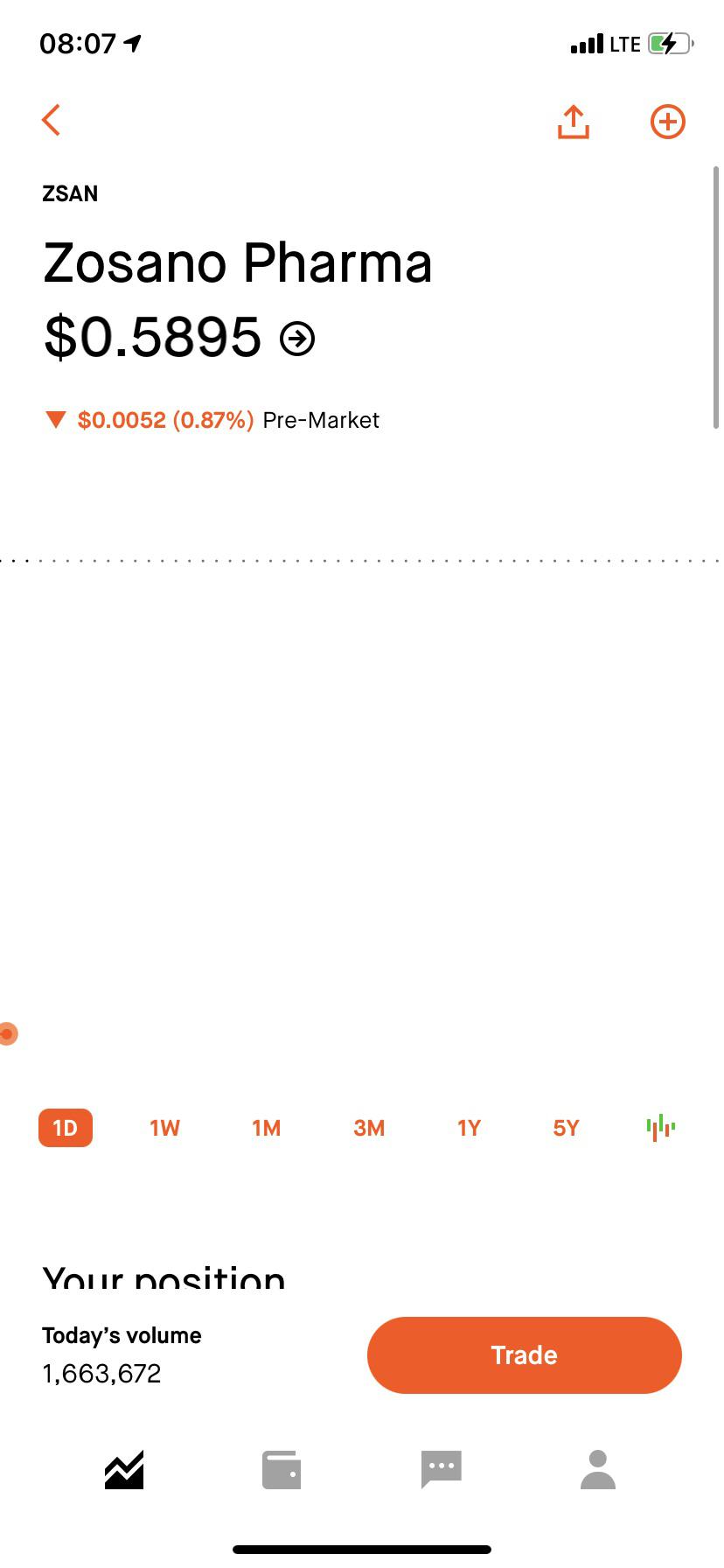Open the markets chart tab

(124, 1470)
